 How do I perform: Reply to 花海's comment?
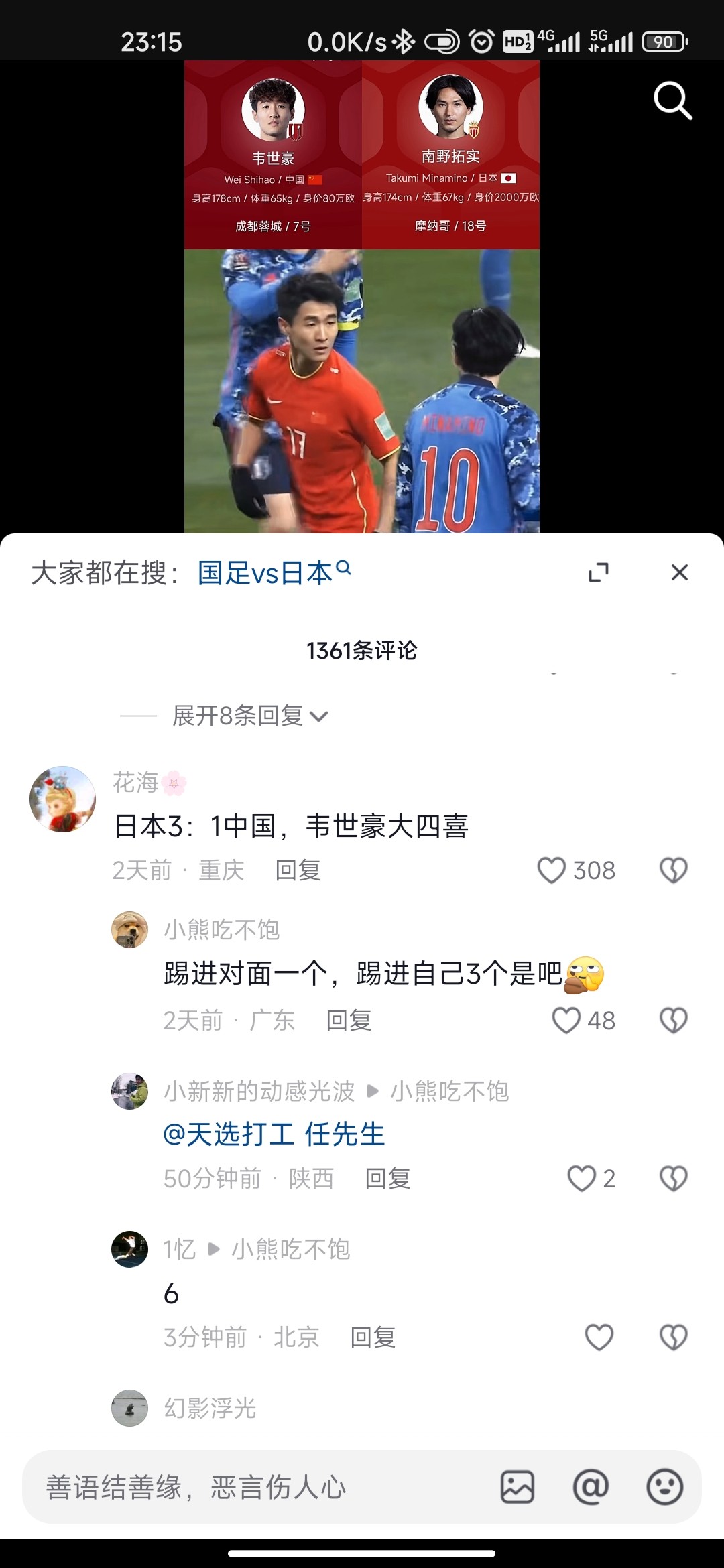(298, 870)
